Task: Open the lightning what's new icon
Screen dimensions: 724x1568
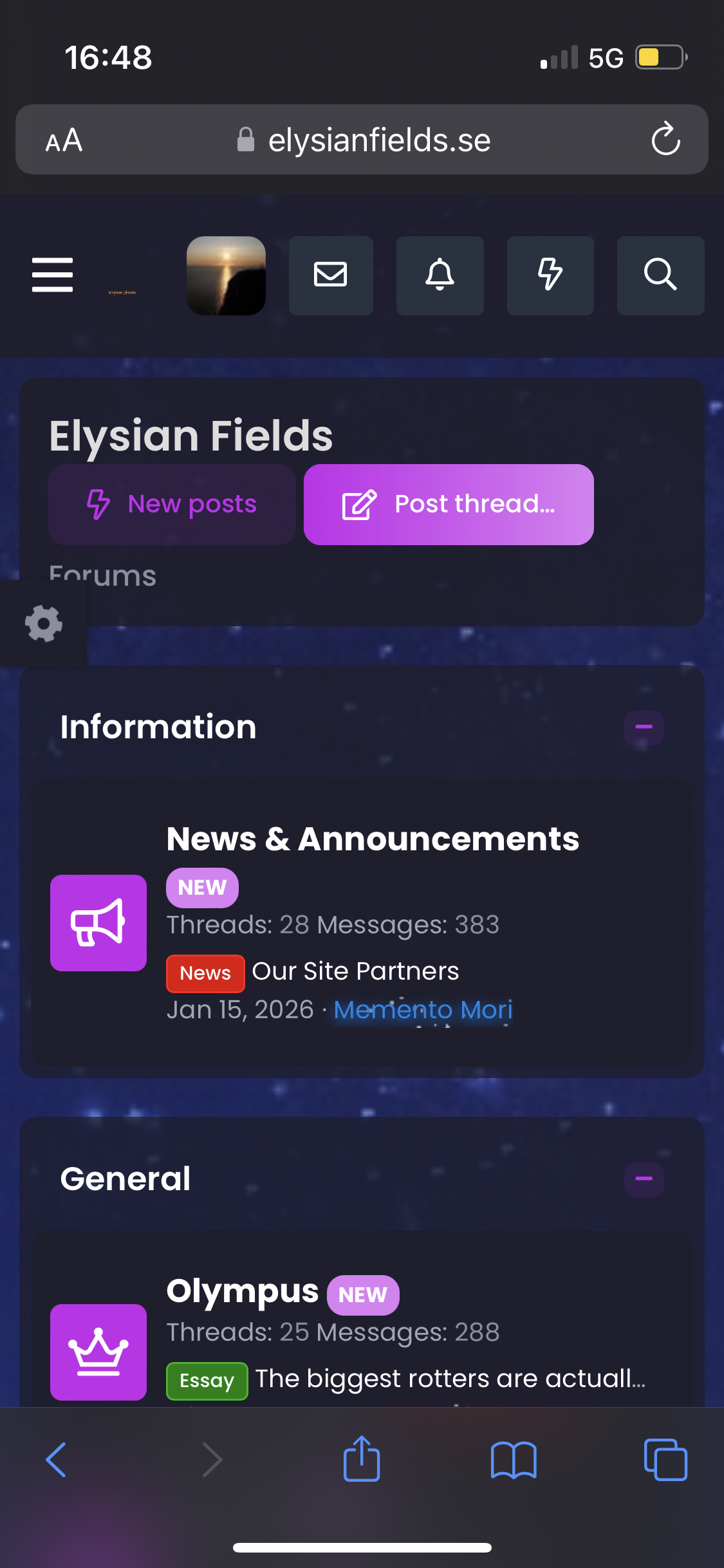Action: click(550, 275)
